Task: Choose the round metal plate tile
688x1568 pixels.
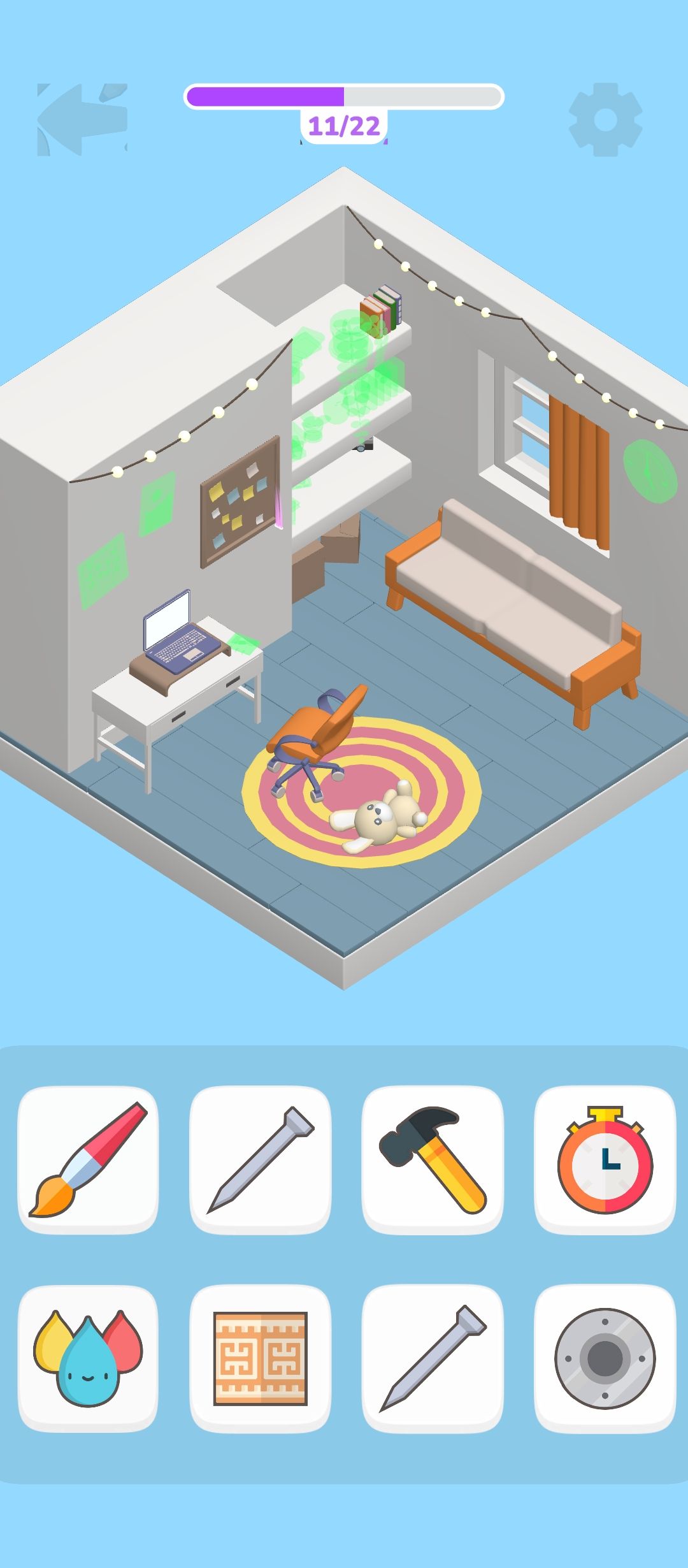Action: click(605, 1358)
